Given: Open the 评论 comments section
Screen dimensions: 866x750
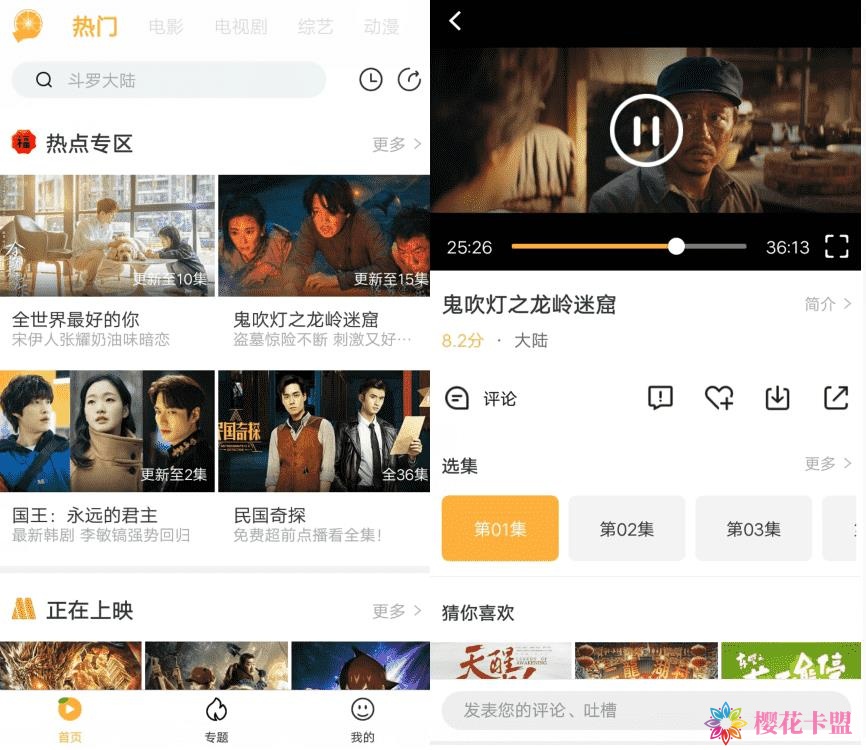Looking at the screenshot, I should (481, 398).
